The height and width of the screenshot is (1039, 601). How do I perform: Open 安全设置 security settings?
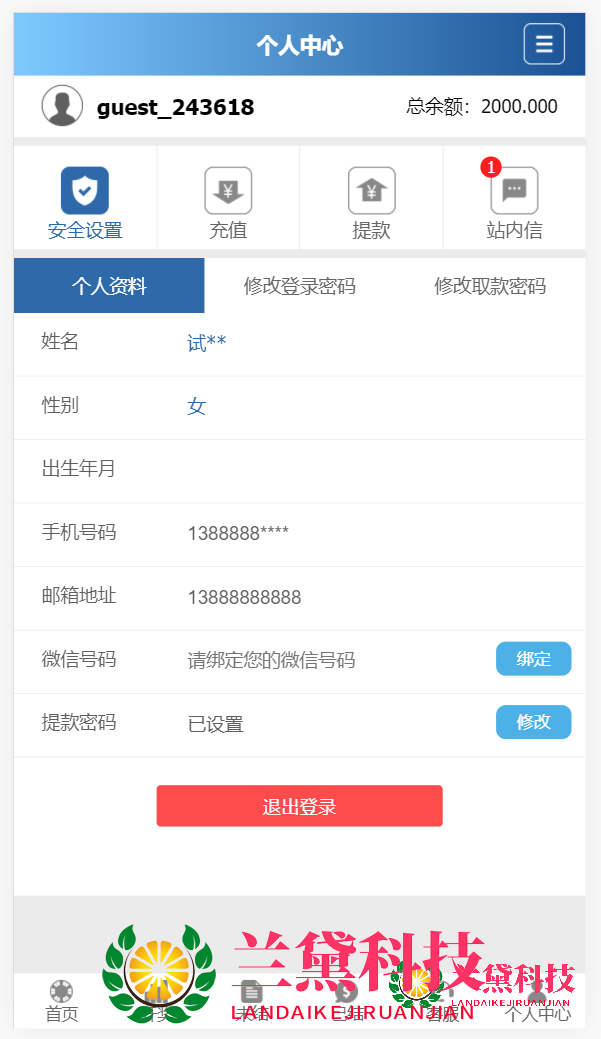pyautogui.click(x=85, y=203)
